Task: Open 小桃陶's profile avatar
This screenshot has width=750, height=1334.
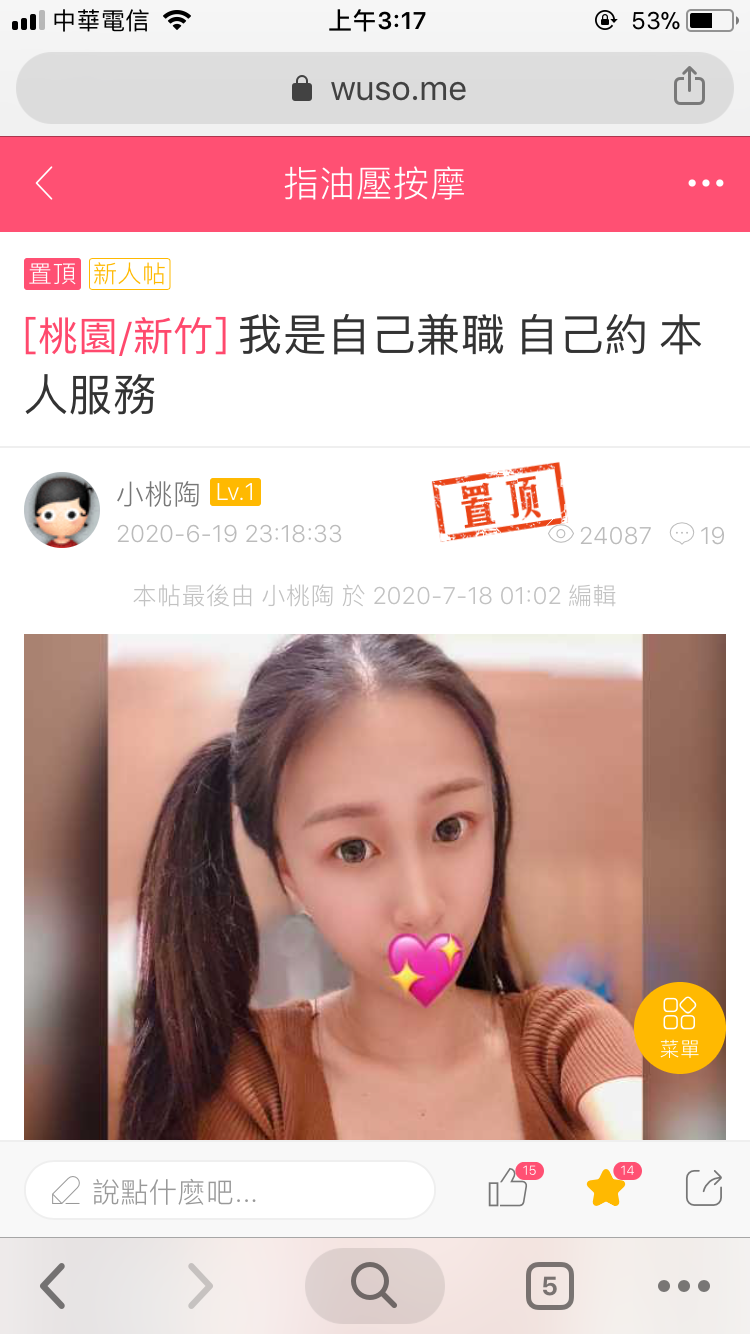Action: [x=62, y=510]
